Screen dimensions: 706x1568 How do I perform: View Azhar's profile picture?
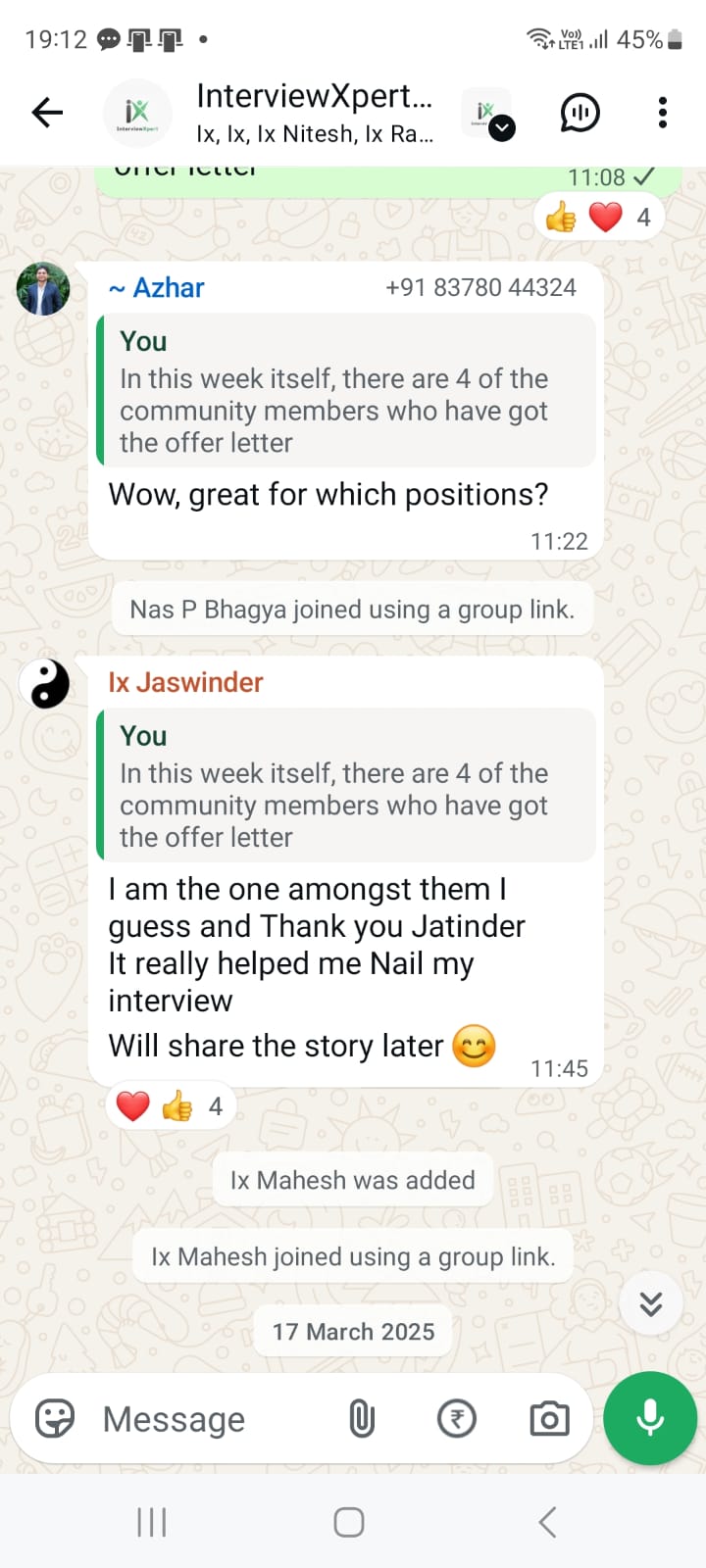pos(43,289)
